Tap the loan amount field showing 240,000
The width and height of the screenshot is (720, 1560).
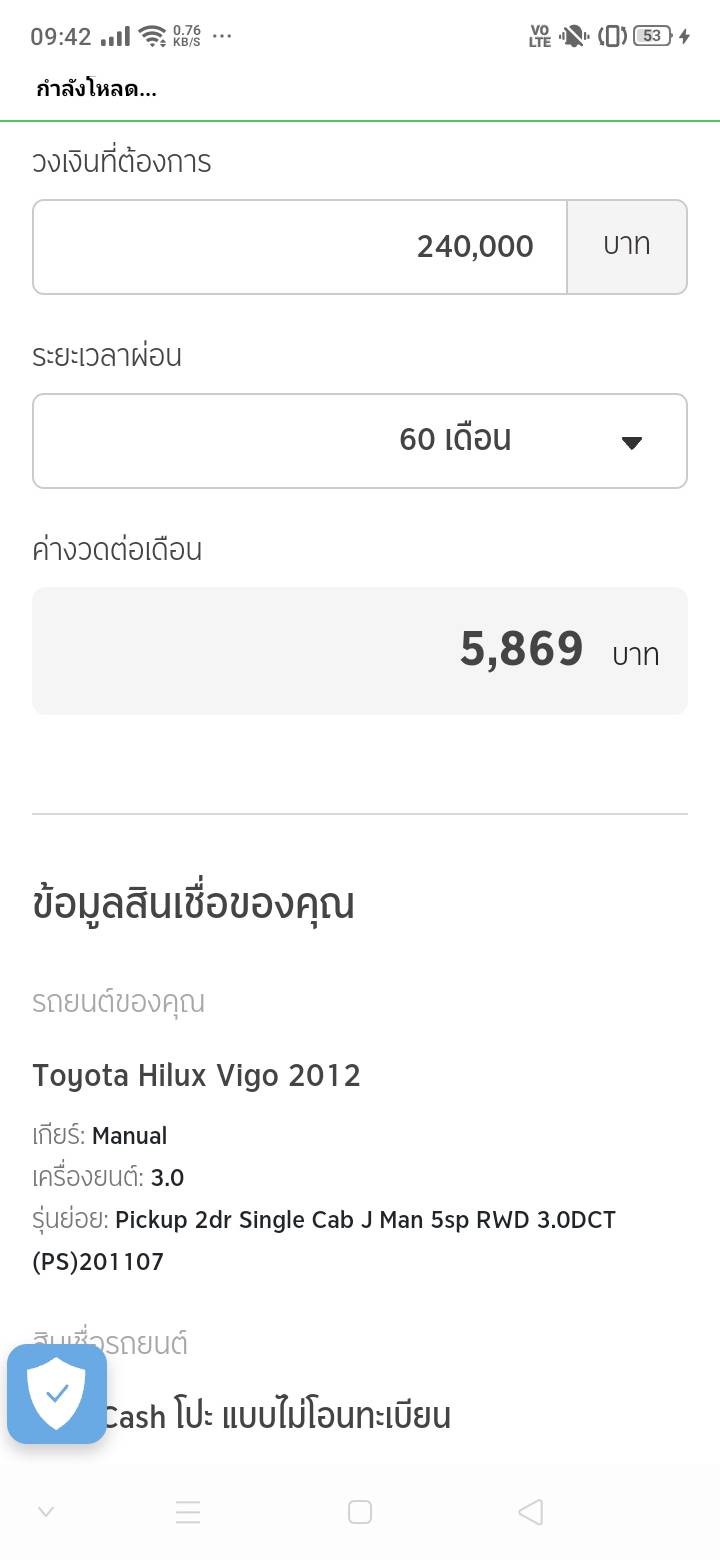300,247
